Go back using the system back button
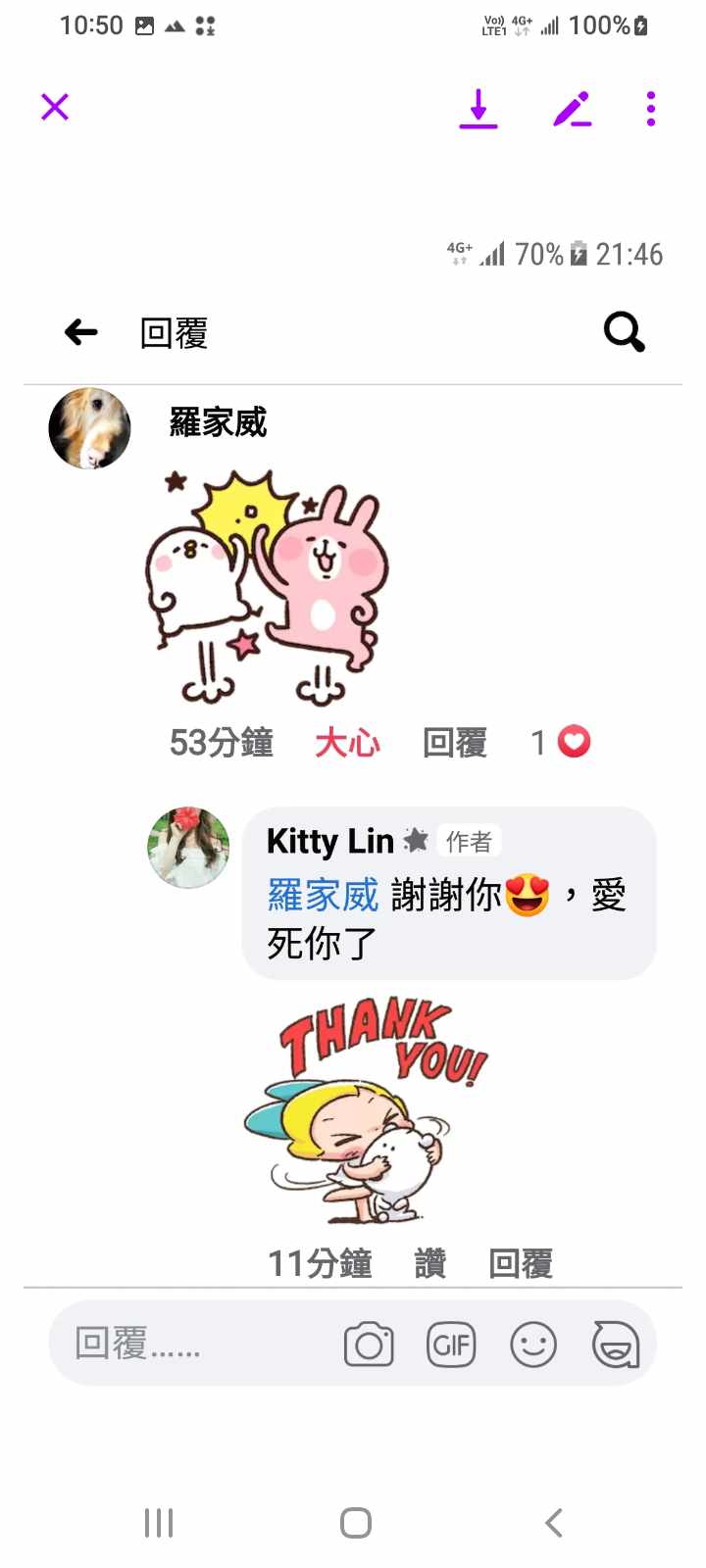This screenshot has width=706, height=1568. point(554,1523)
